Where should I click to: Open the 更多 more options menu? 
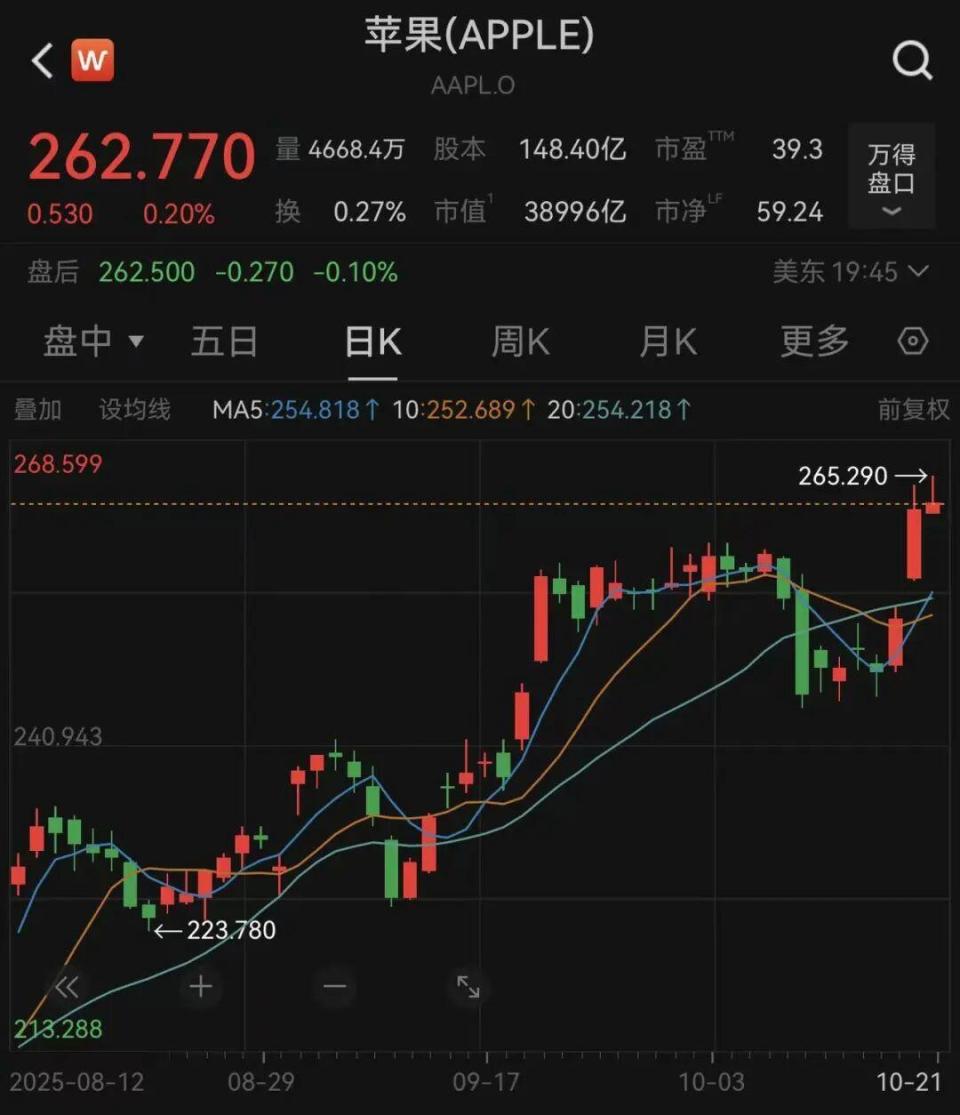click(812, 341)
